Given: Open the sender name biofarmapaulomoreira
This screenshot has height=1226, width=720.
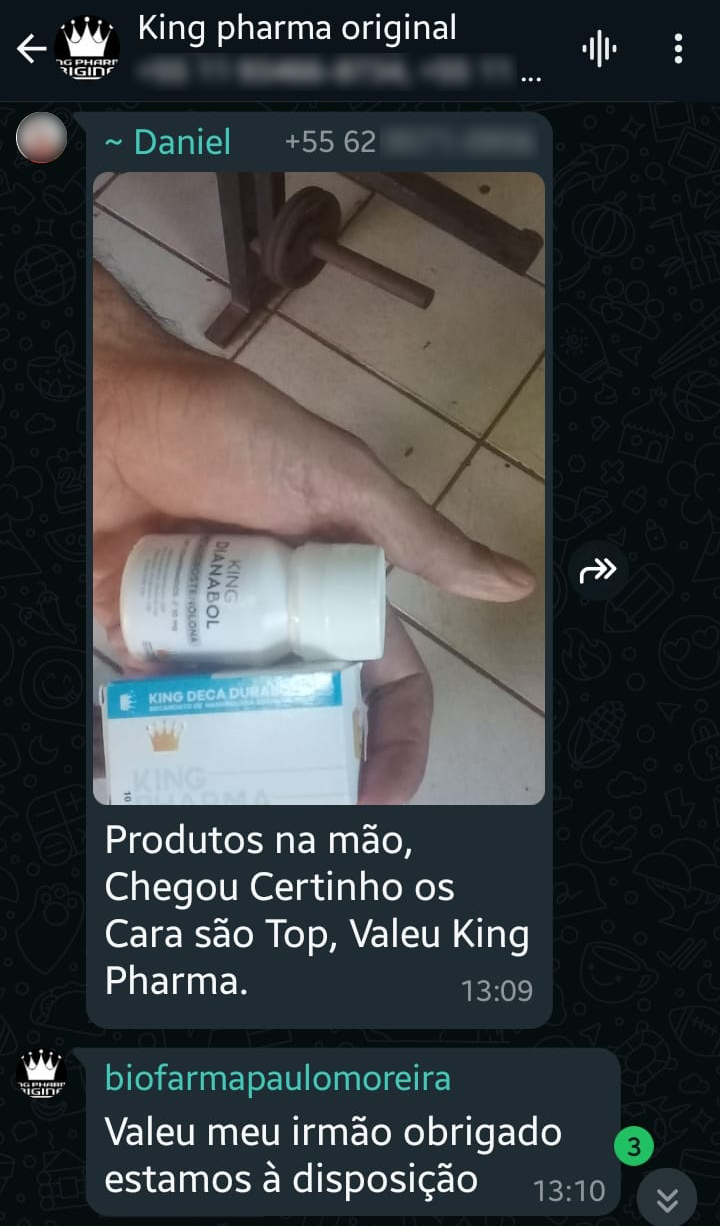Looking at the screenshot, I should click(278, 1078).
